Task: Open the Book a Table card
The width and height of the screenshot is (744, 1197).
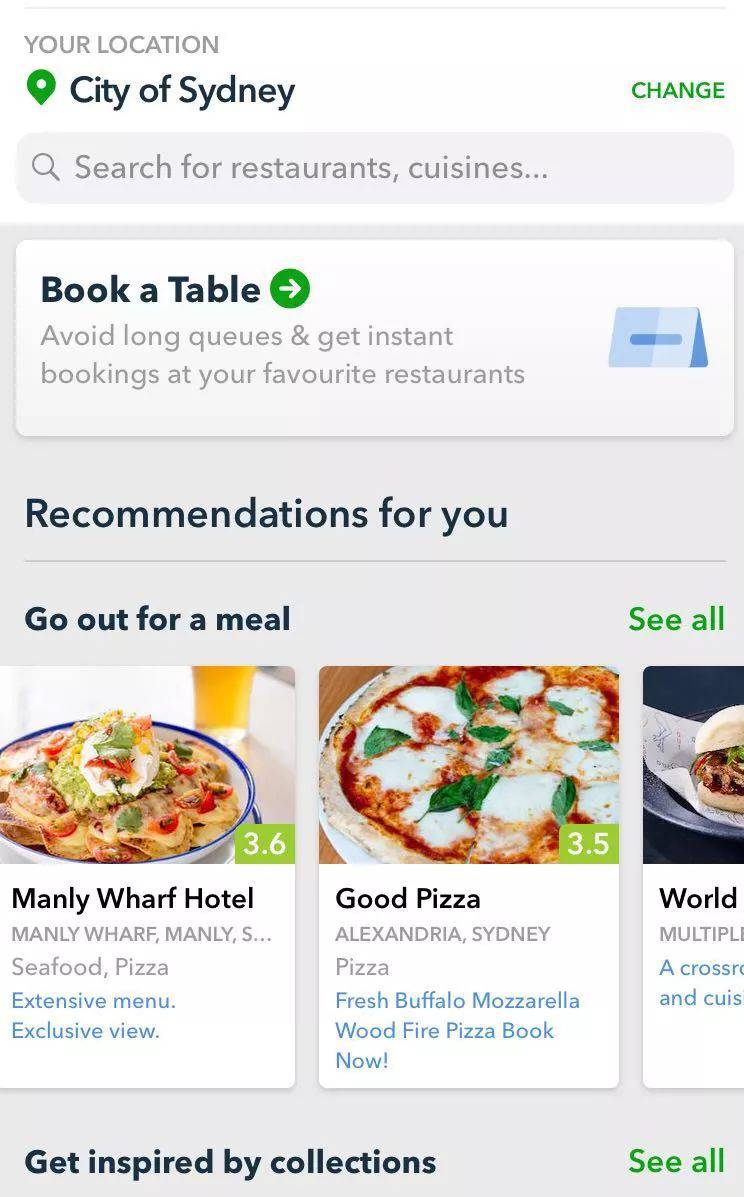Action: tap(374, 337)
